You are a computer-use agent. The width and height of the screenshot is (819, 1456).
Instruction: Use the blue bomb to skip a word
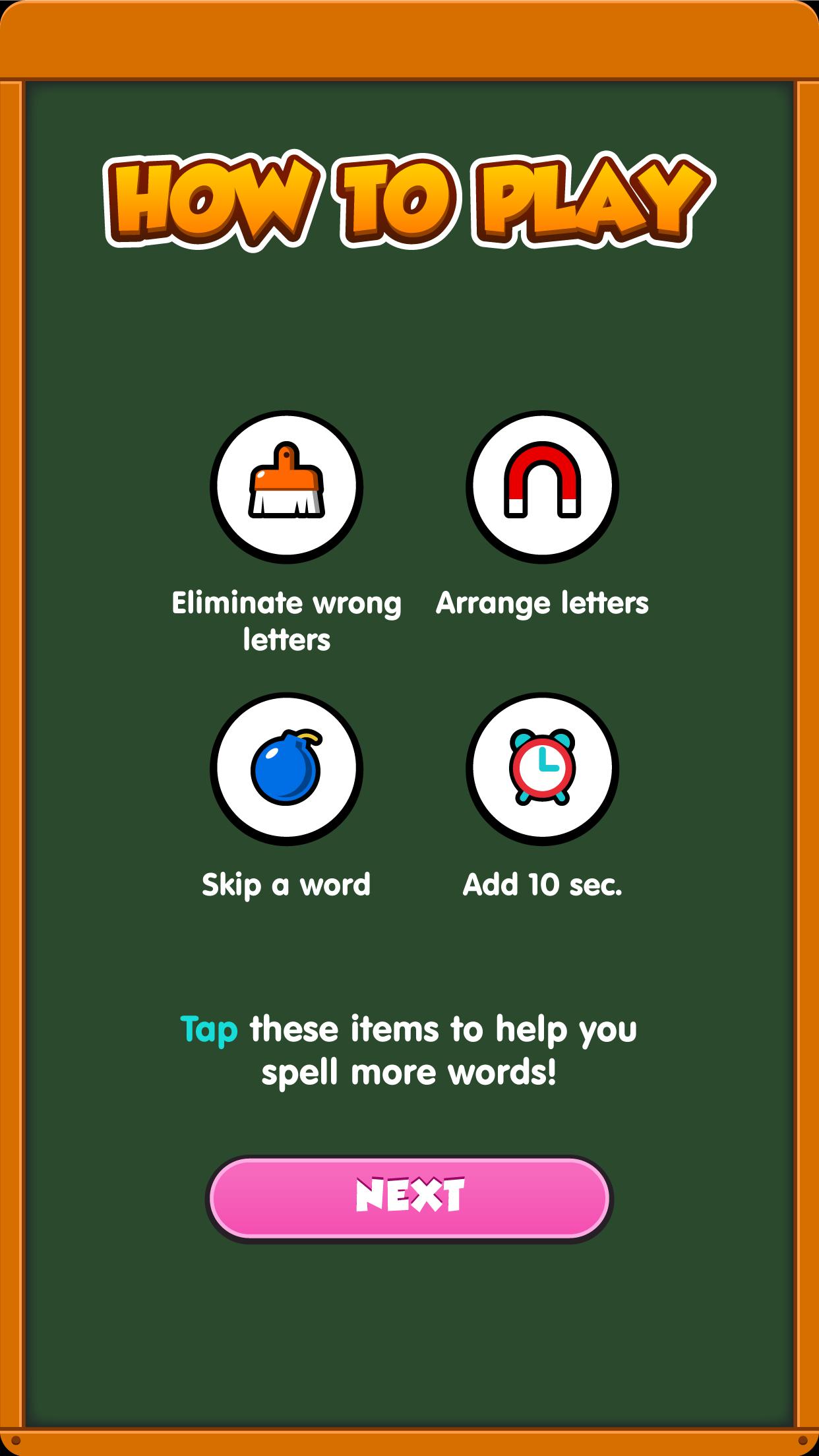[x=286, y=768]
